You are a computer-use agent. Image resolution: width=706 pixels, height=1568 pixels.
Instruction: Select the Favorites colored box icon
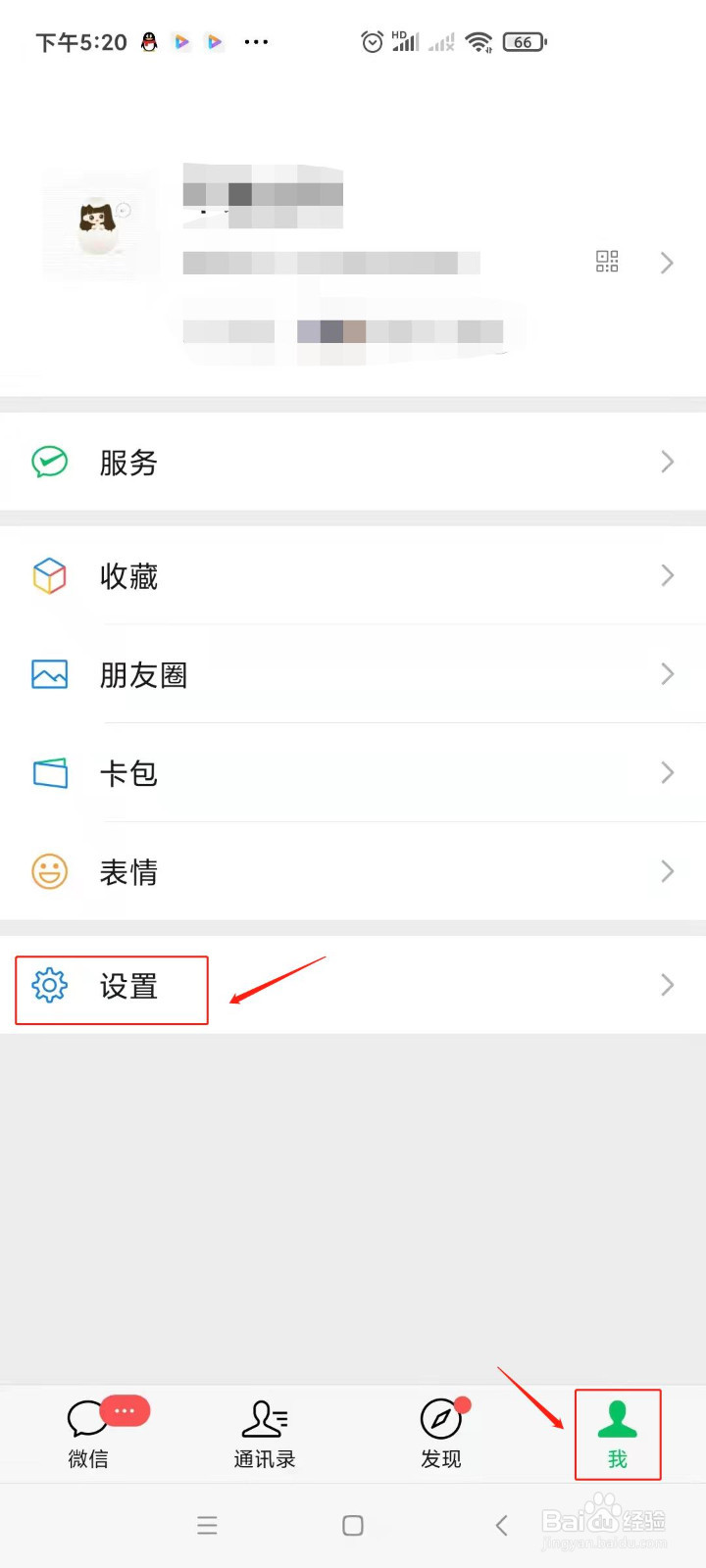[49, 576]
